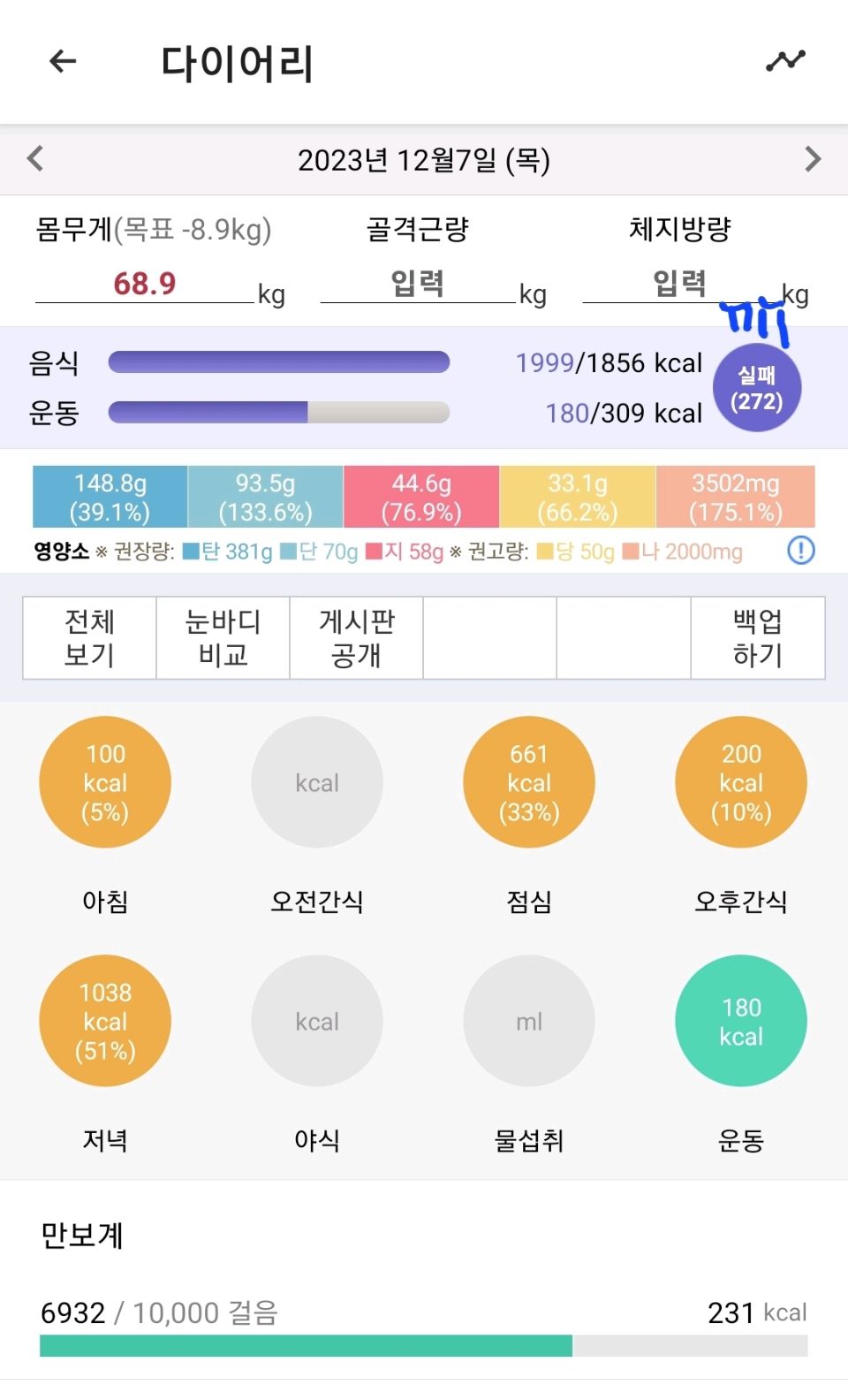Open the trend graph icon
Viewport: 848px width, 1400px height.
pos(785,61)
